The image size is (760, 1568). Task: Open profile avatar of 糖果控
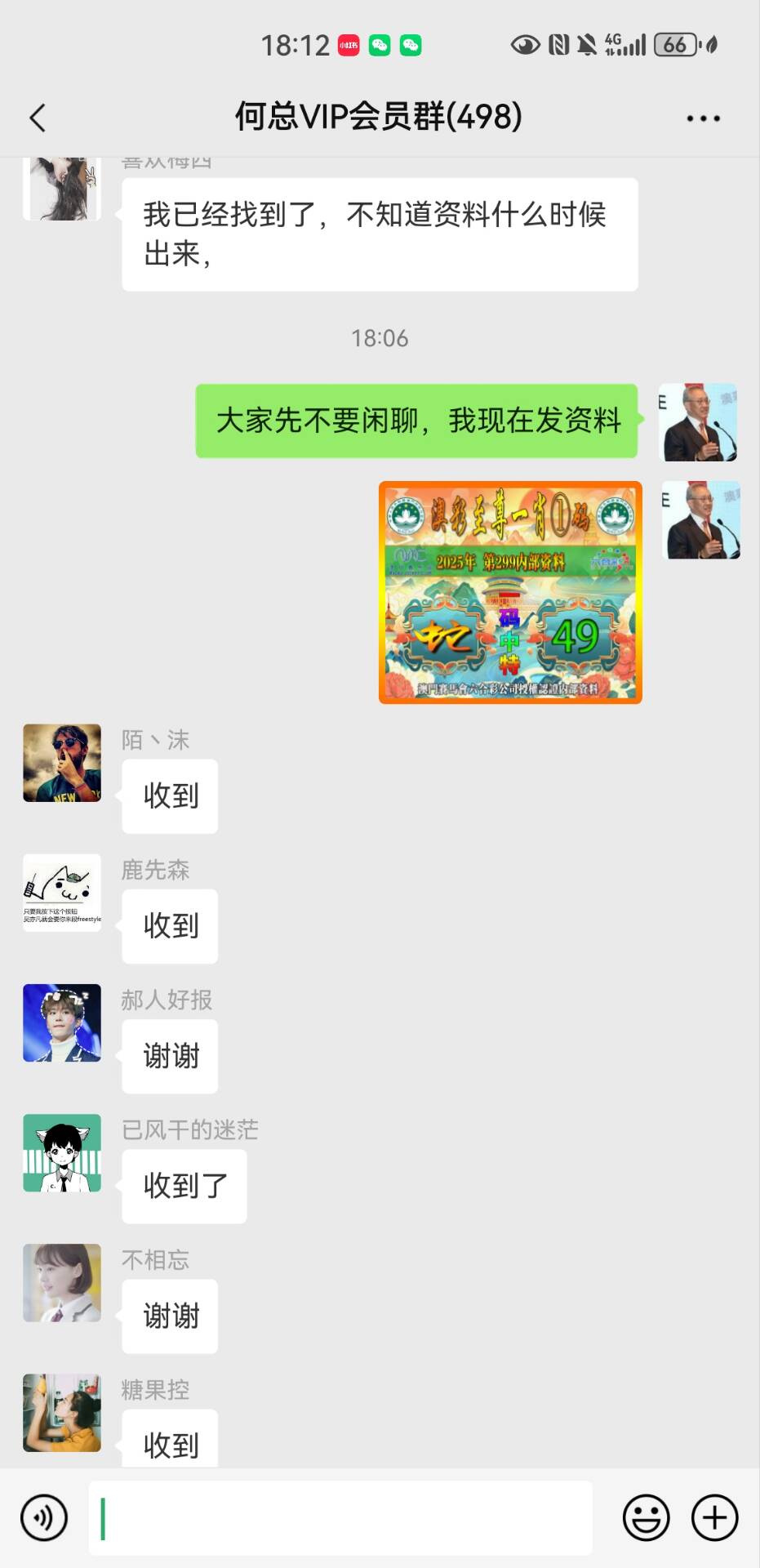click(62, 1412)
